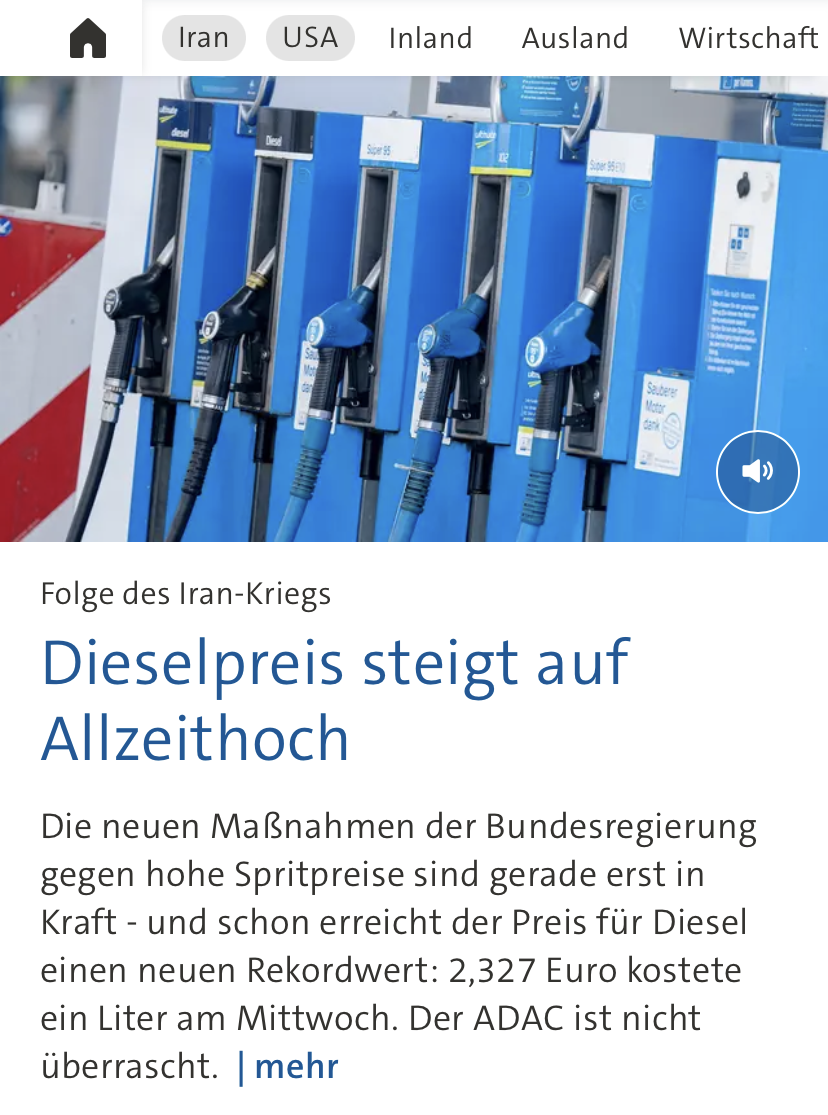Open headline Dieselpreis steigt auf Allzeithoch

[x=335, y=699]
